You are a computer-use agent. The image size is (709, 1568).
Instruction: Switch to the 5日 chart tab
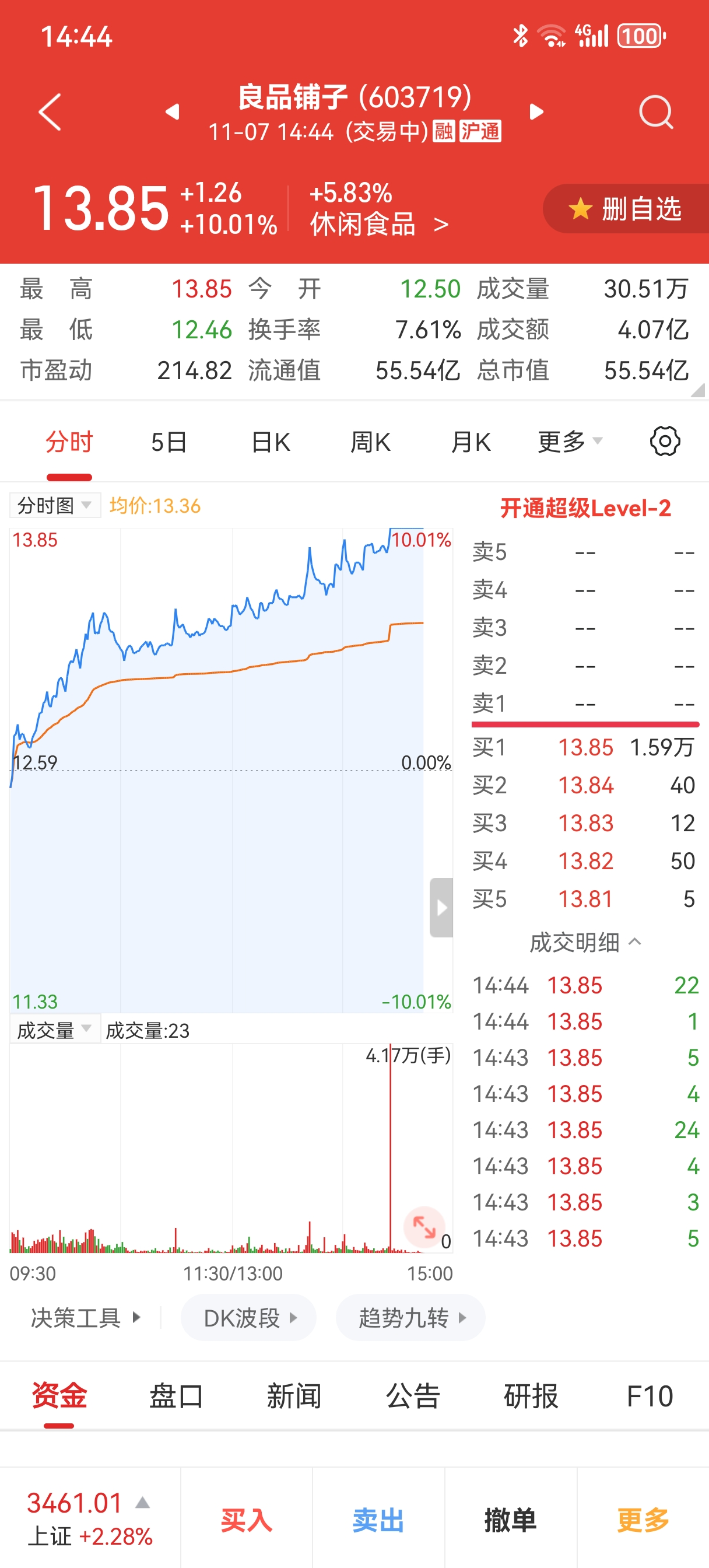(169, 442)
